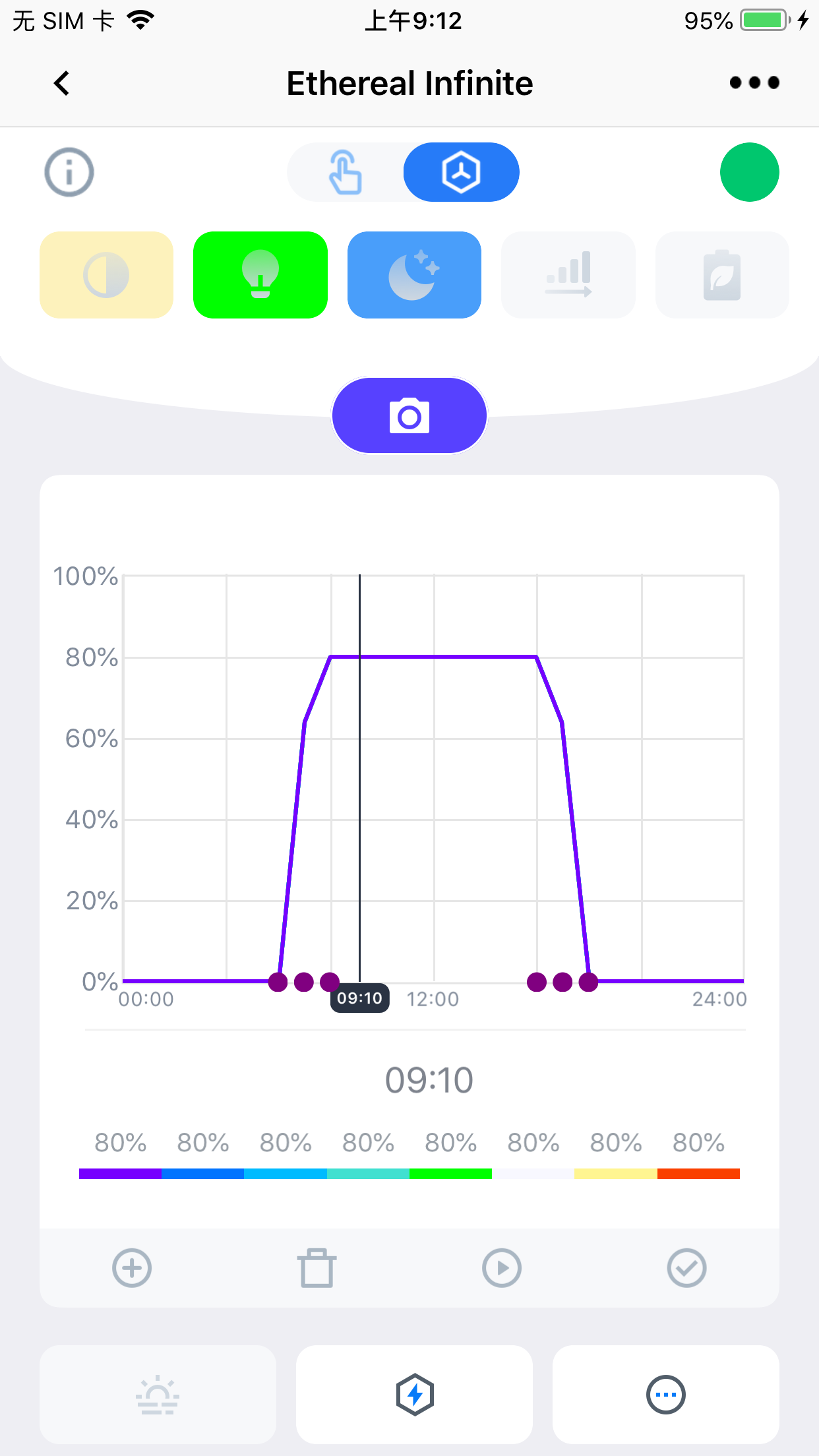819x1456 pixels.
Task: Open the sunrise schedule option
Action: click(157, 1395)
